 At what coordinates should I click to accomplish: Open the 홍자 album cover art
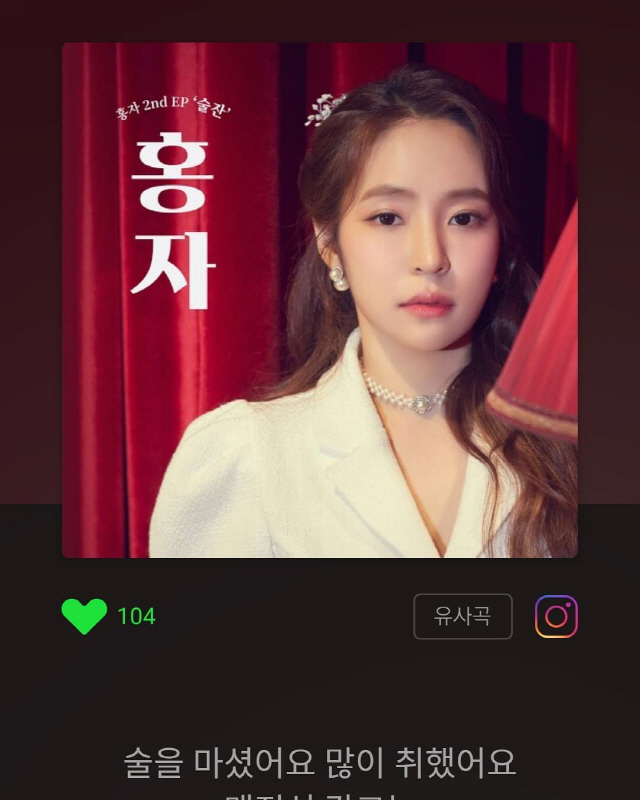click(320, 300)
